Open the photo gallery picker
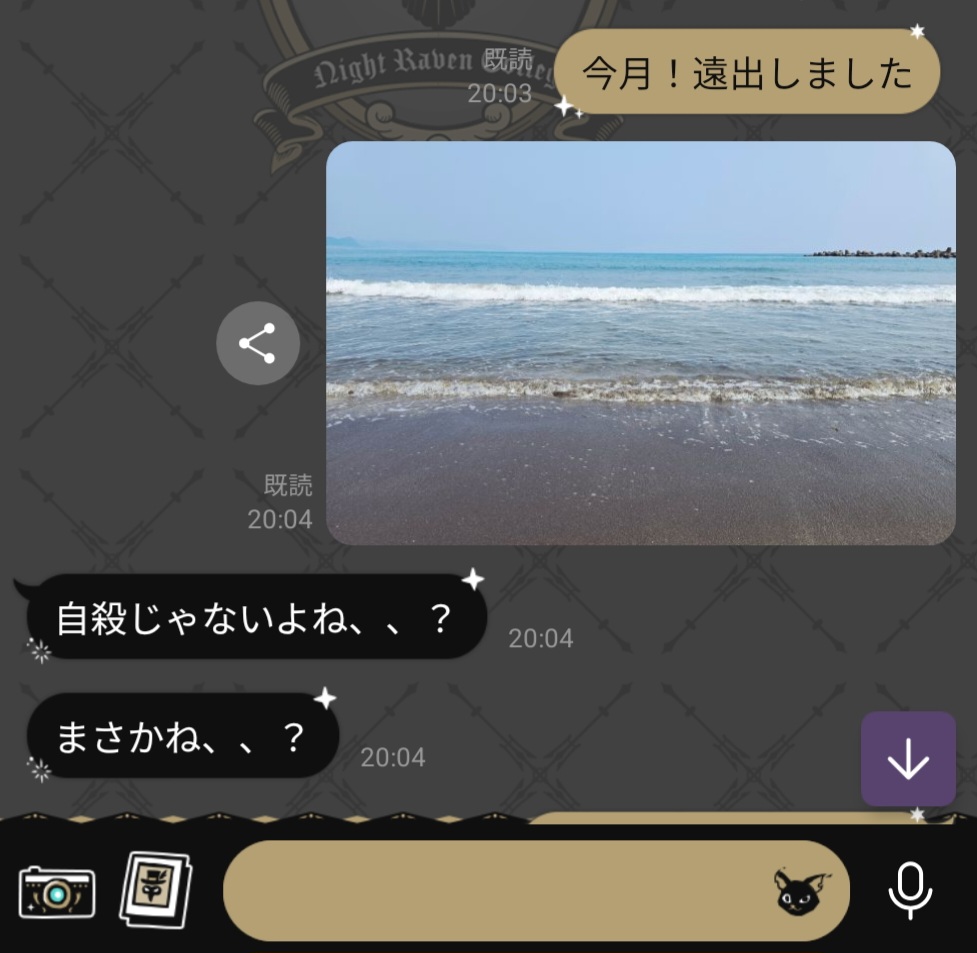Viewport: 977px width, 953px height. 157,890
